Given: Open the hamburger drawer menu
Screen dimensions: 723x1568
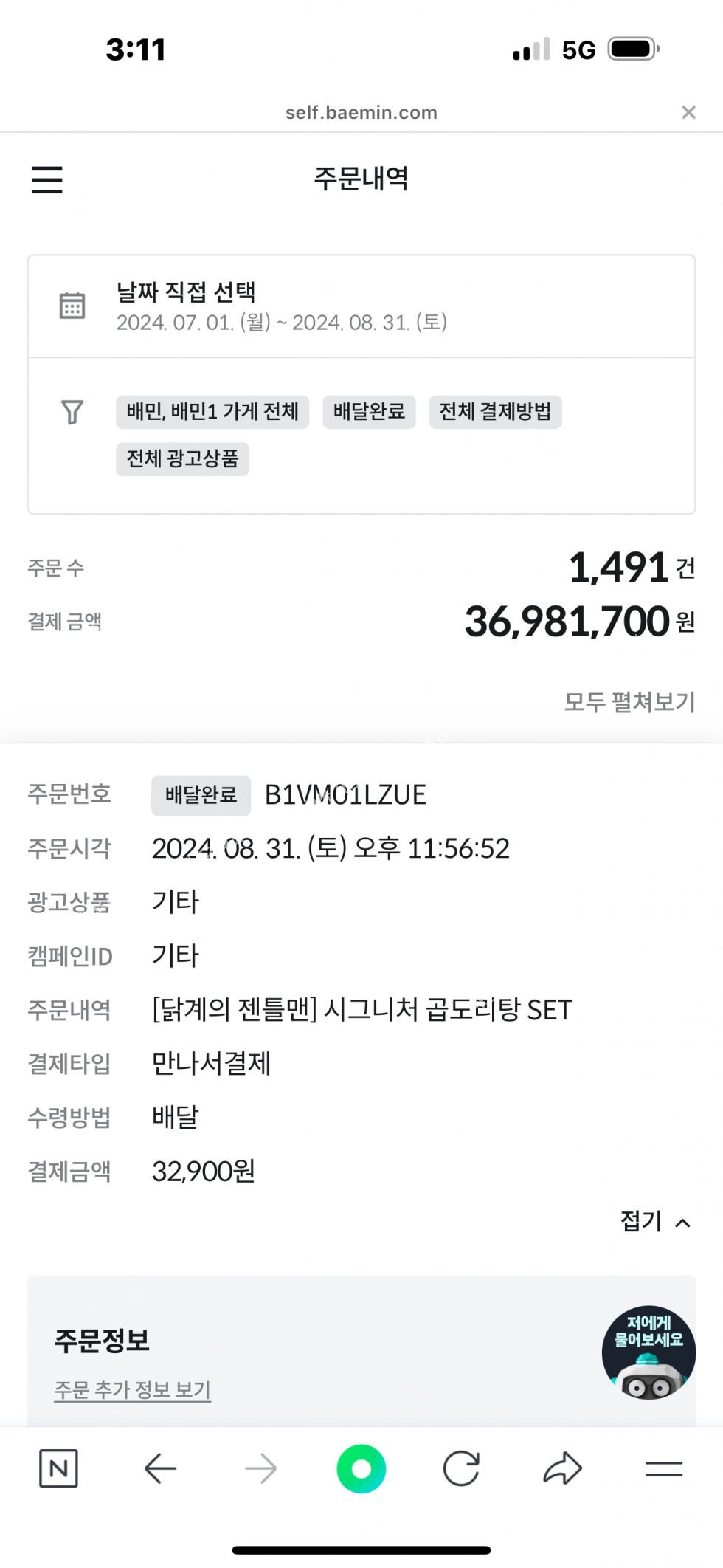Looking at the screenshot, I should [x=47, y=179].
